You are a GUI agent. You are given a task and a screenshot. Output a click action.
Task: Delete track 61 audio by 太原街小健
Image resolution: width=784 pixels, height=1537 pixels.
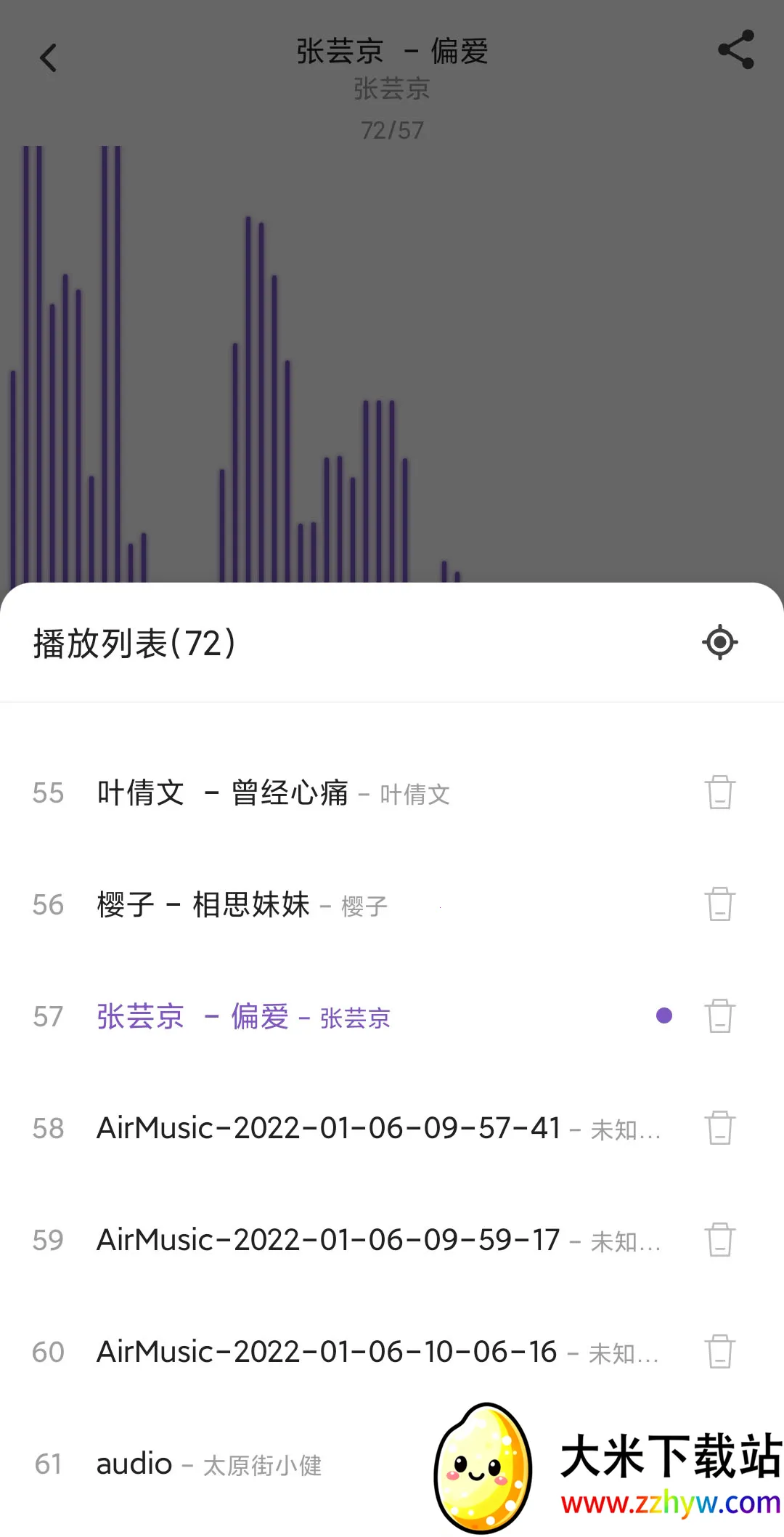[719, 1464]
